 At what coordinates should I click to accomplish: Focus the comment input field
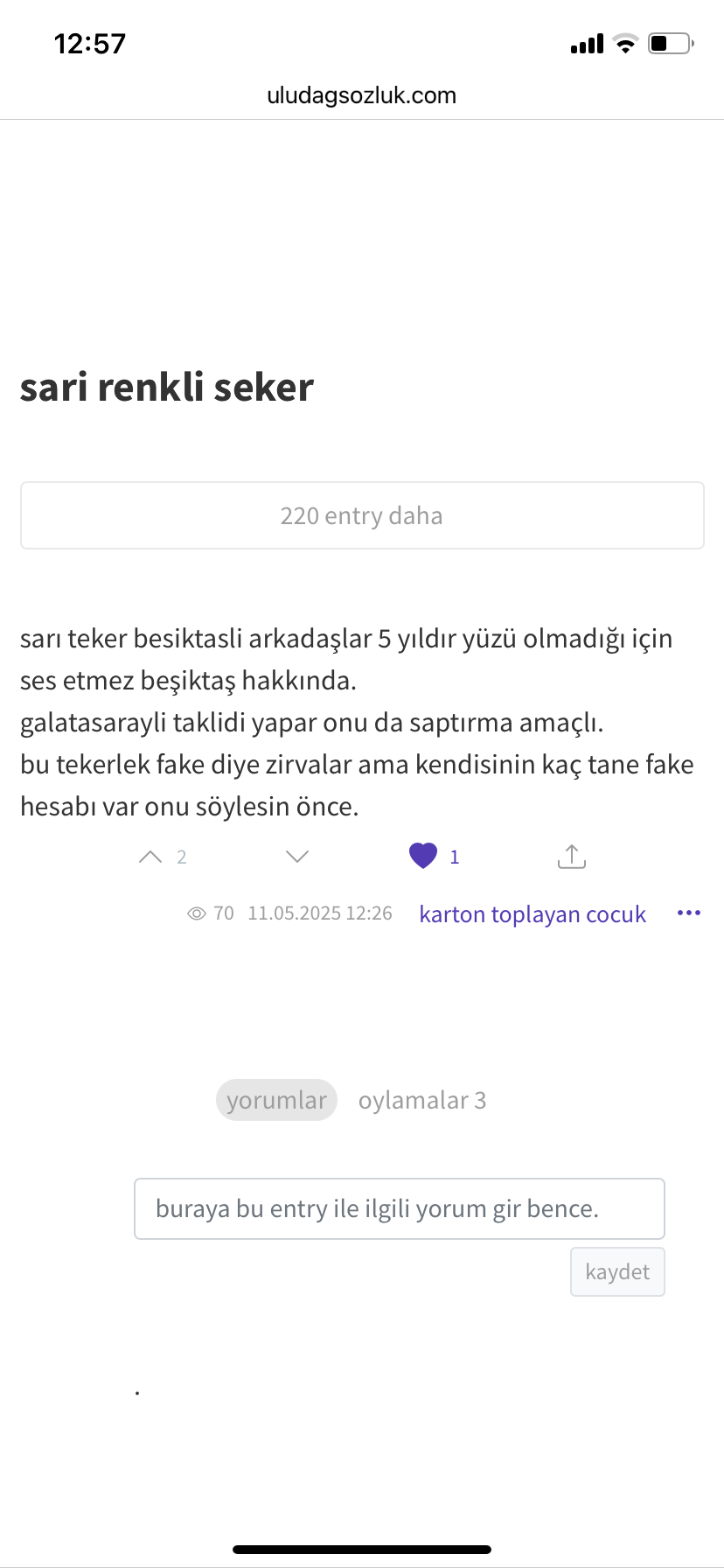pos(399,1208)
